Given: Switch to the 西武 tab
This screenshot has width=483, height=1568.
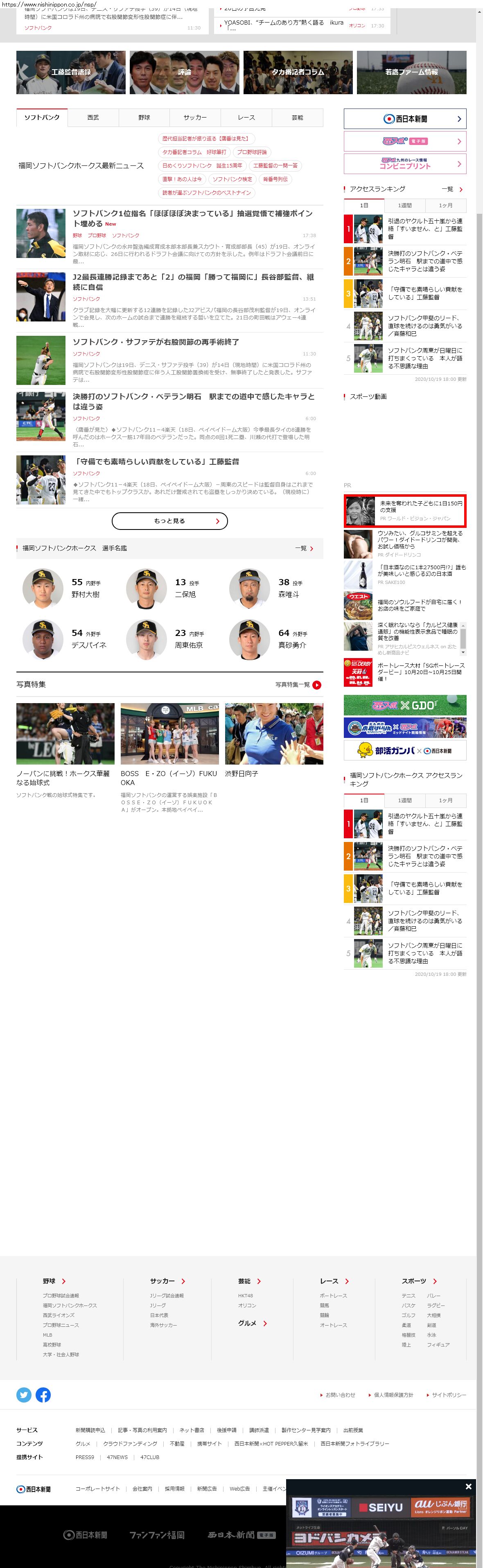Looking at the screenshot, I should click(x=93, y=118).
